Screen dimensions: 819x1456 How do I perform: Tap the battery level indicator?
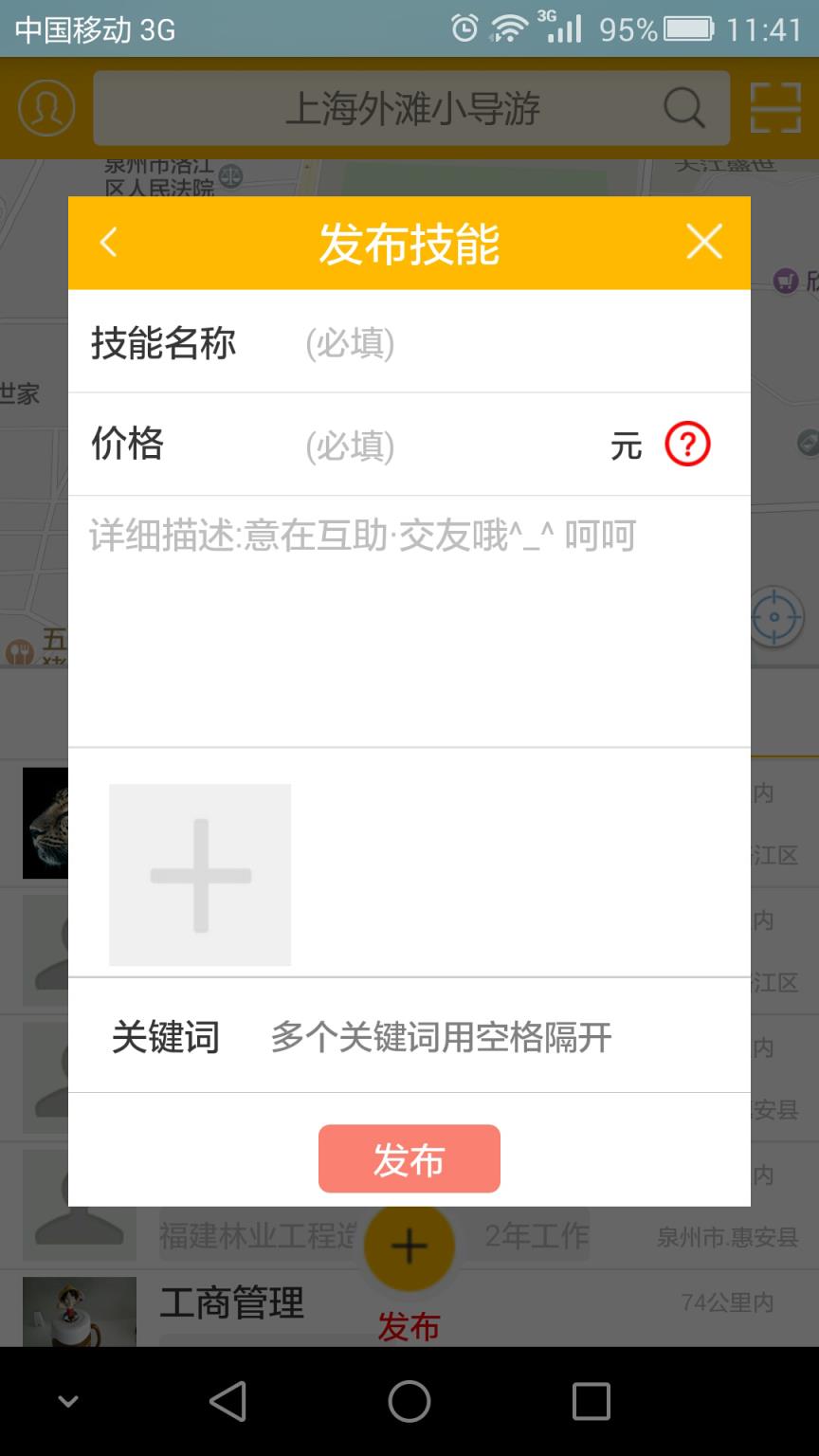click(x=687, y=28)
